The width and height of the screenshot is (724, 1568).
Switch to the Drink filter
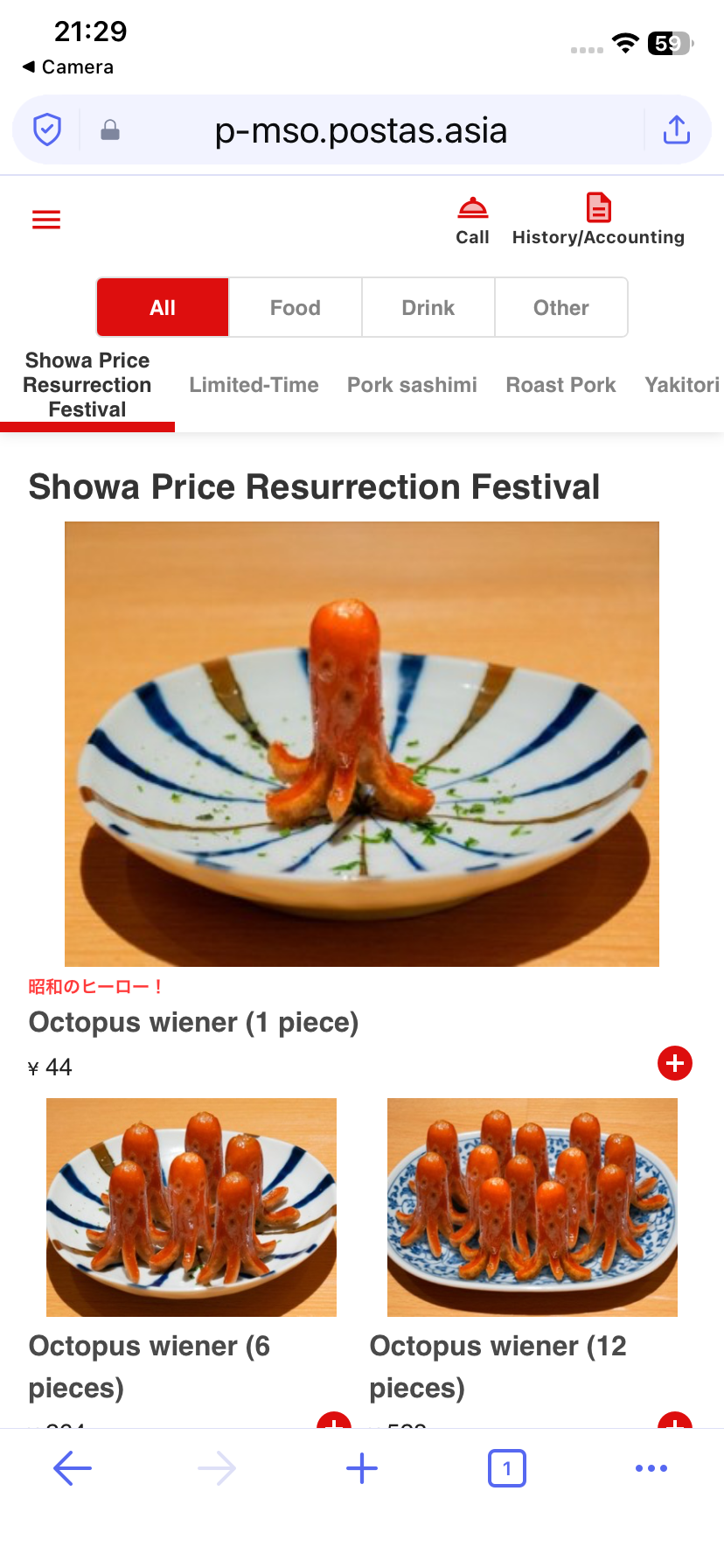coord(428,307)
